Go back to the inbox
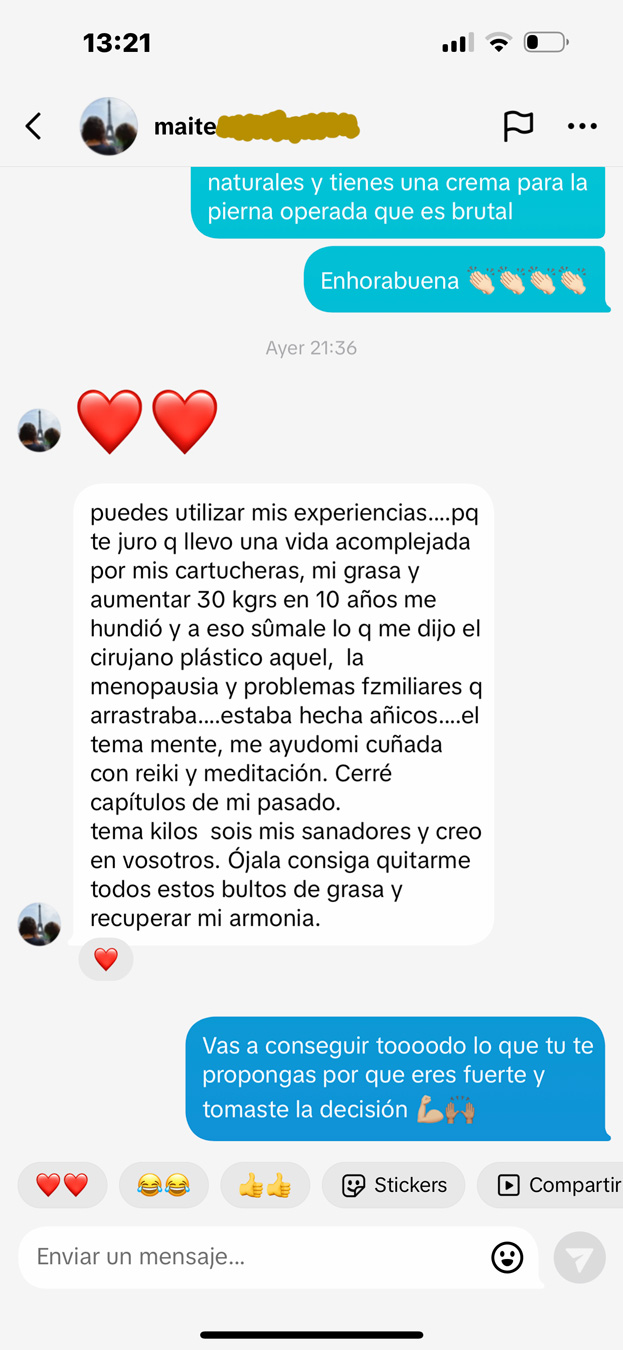The image size is (623, 1350). [34, 126]
